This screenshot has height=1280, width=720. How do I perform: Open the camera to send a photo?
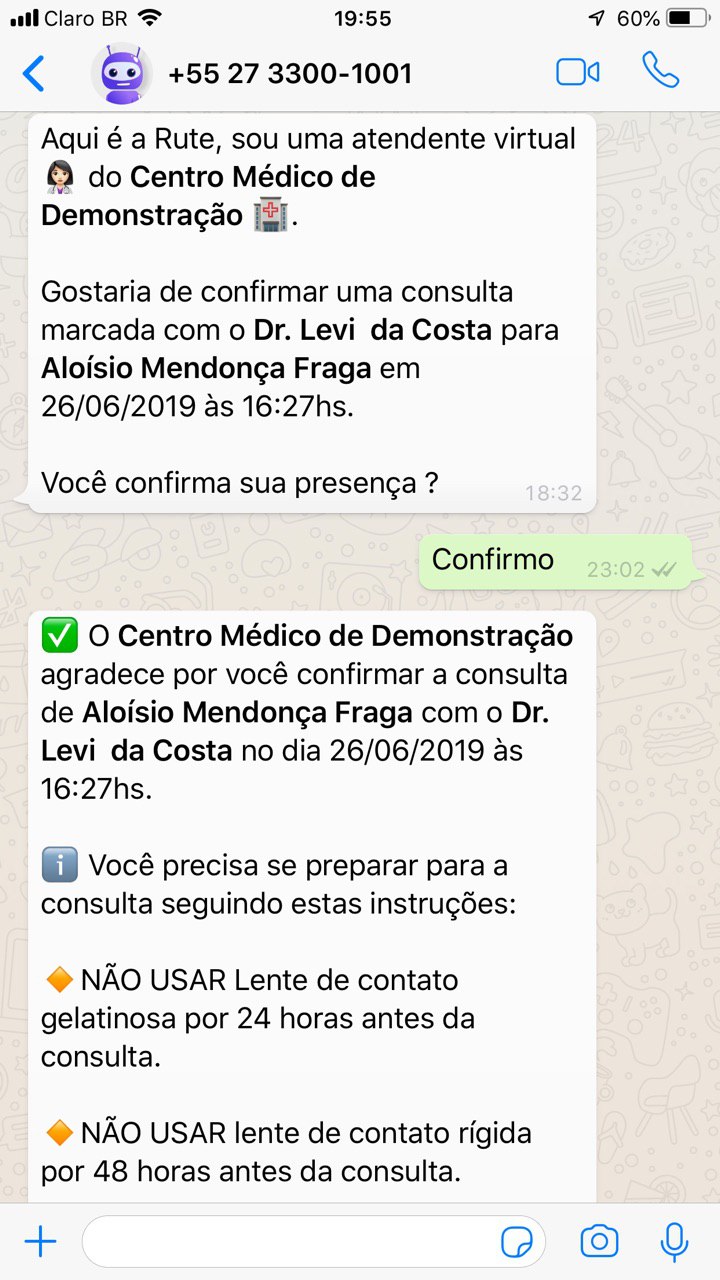click(599, 1242)
